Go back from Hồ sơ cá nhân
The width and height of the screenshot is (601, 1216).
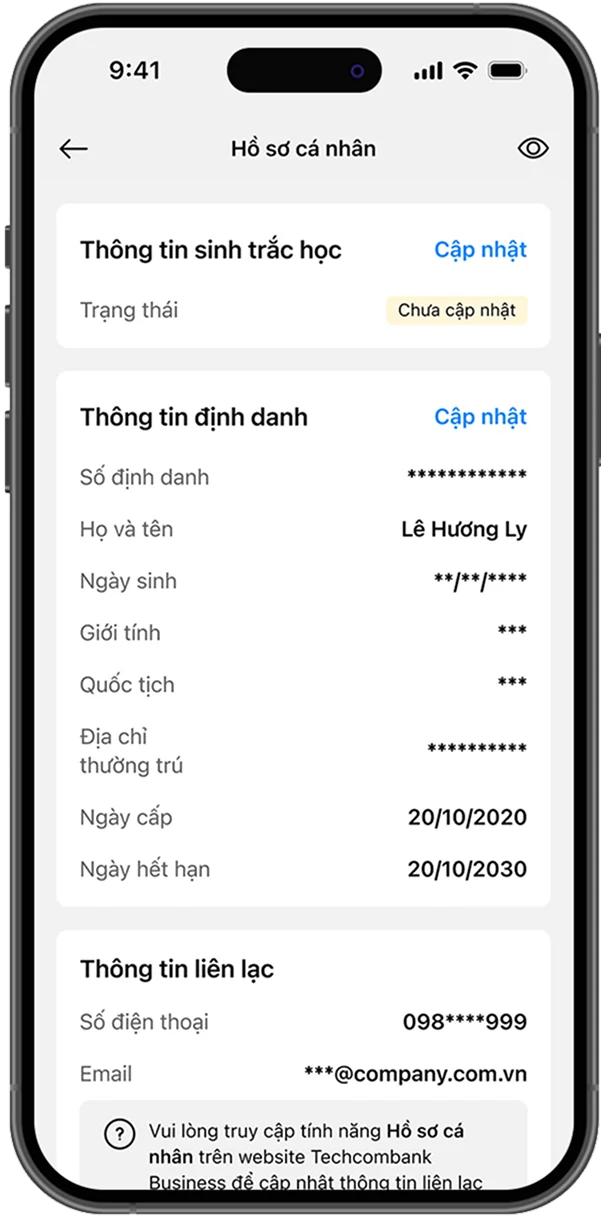click(x=74, y=149)
